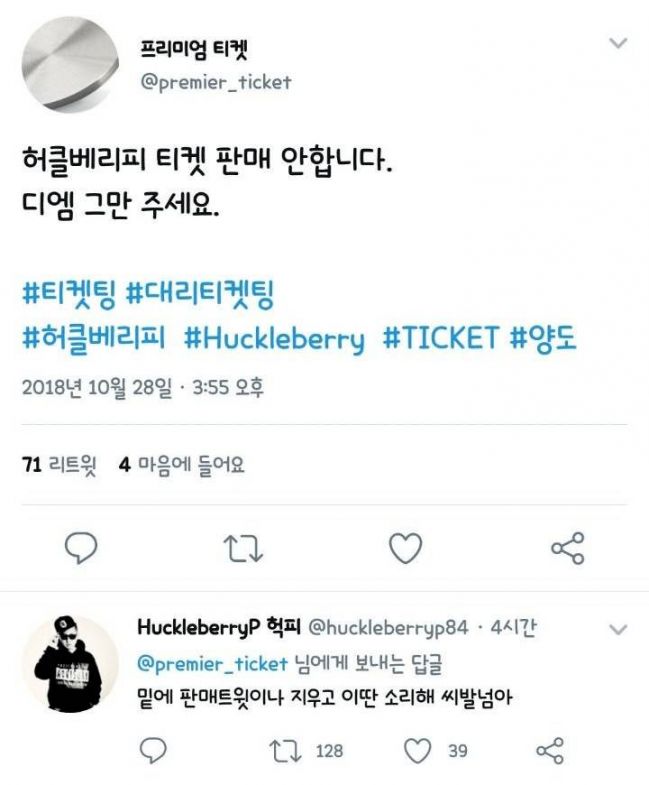
Task: View the 4 마음에 들어요 likes list
Action: pyautogui.click(x=181, y=464)
